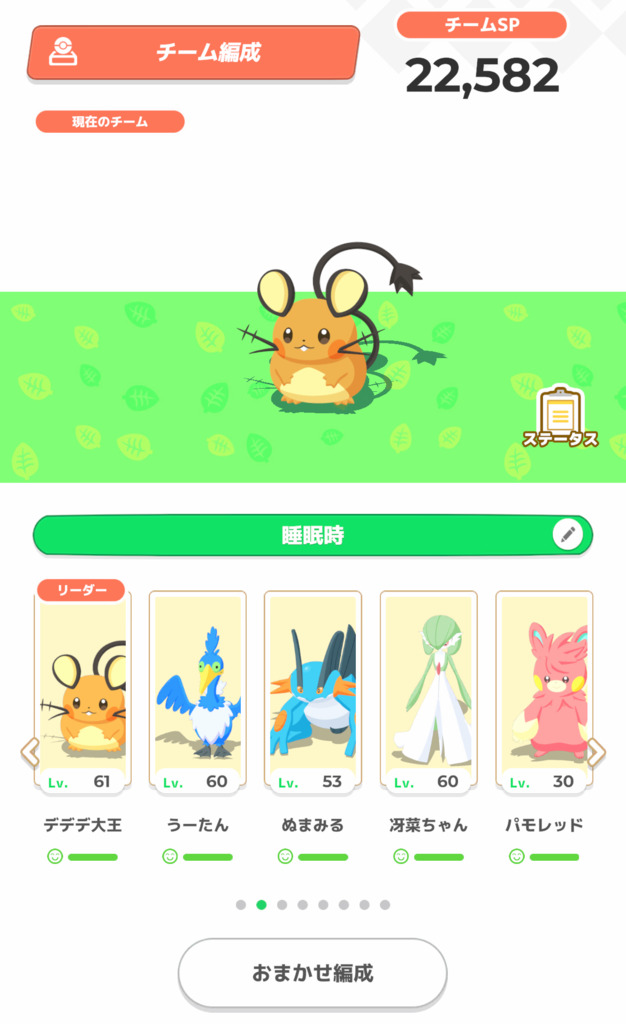This screenshot has width=626, height=1024.
Task: Select team member ぬまみる
Action: (313, 692)
